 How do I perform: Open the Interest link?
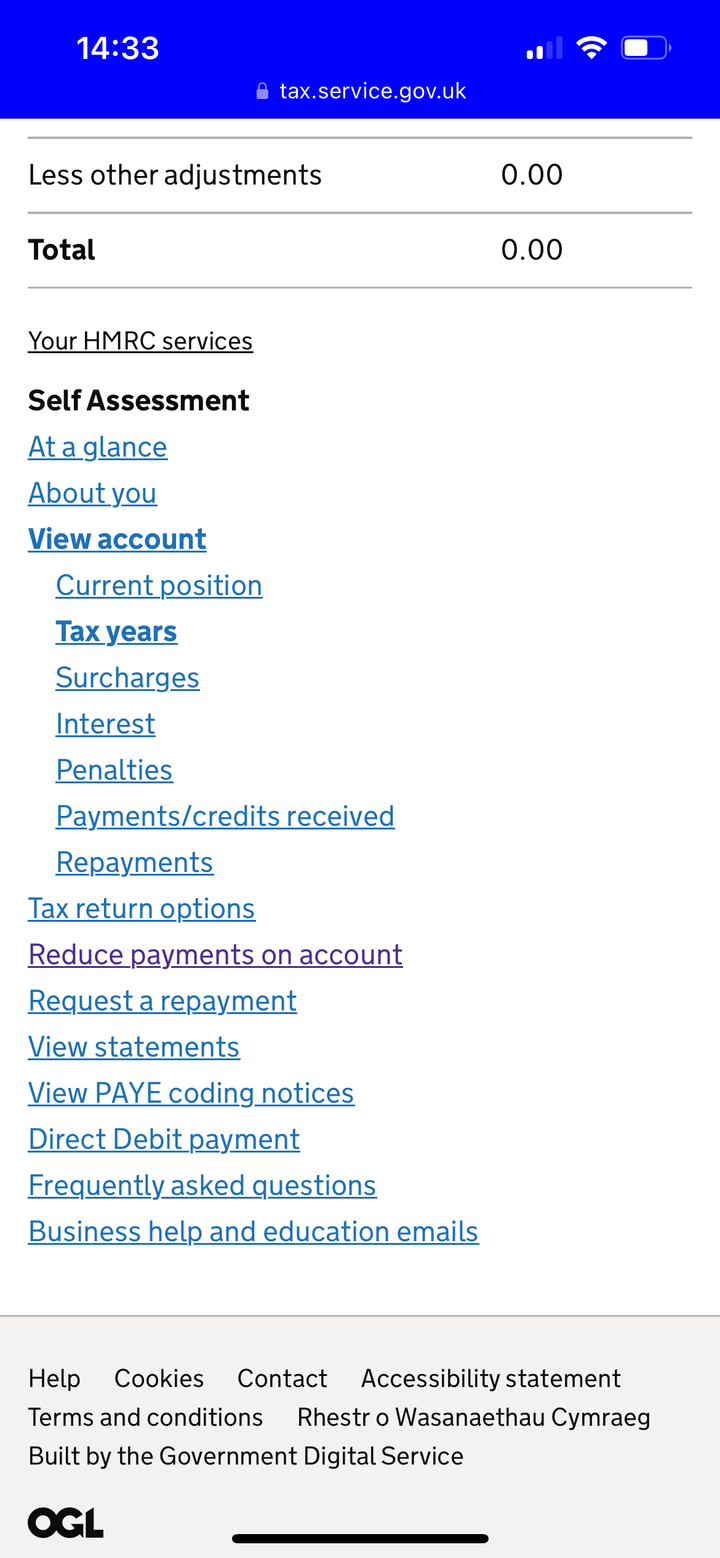(106, 723)
